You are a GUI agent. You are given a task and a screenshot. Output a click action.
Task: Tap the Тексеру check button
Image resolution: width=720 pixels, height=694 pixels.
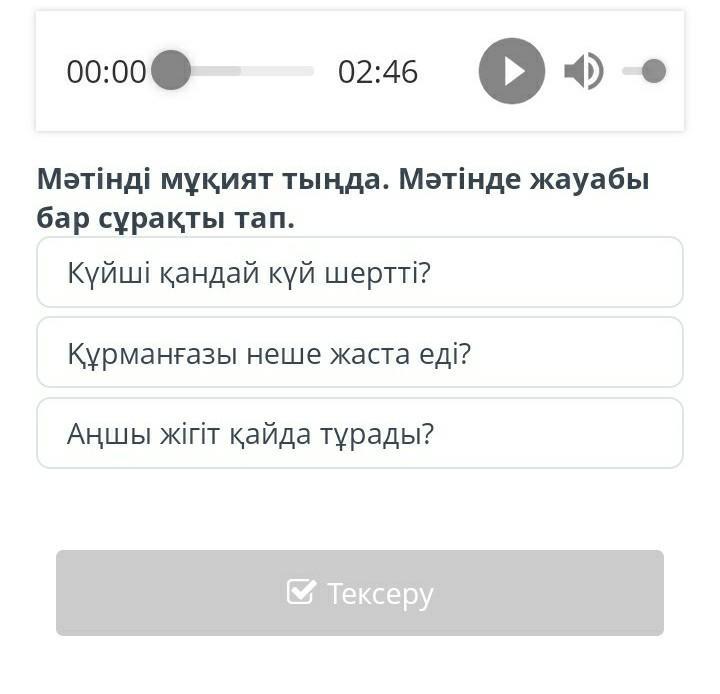[360, 592]
